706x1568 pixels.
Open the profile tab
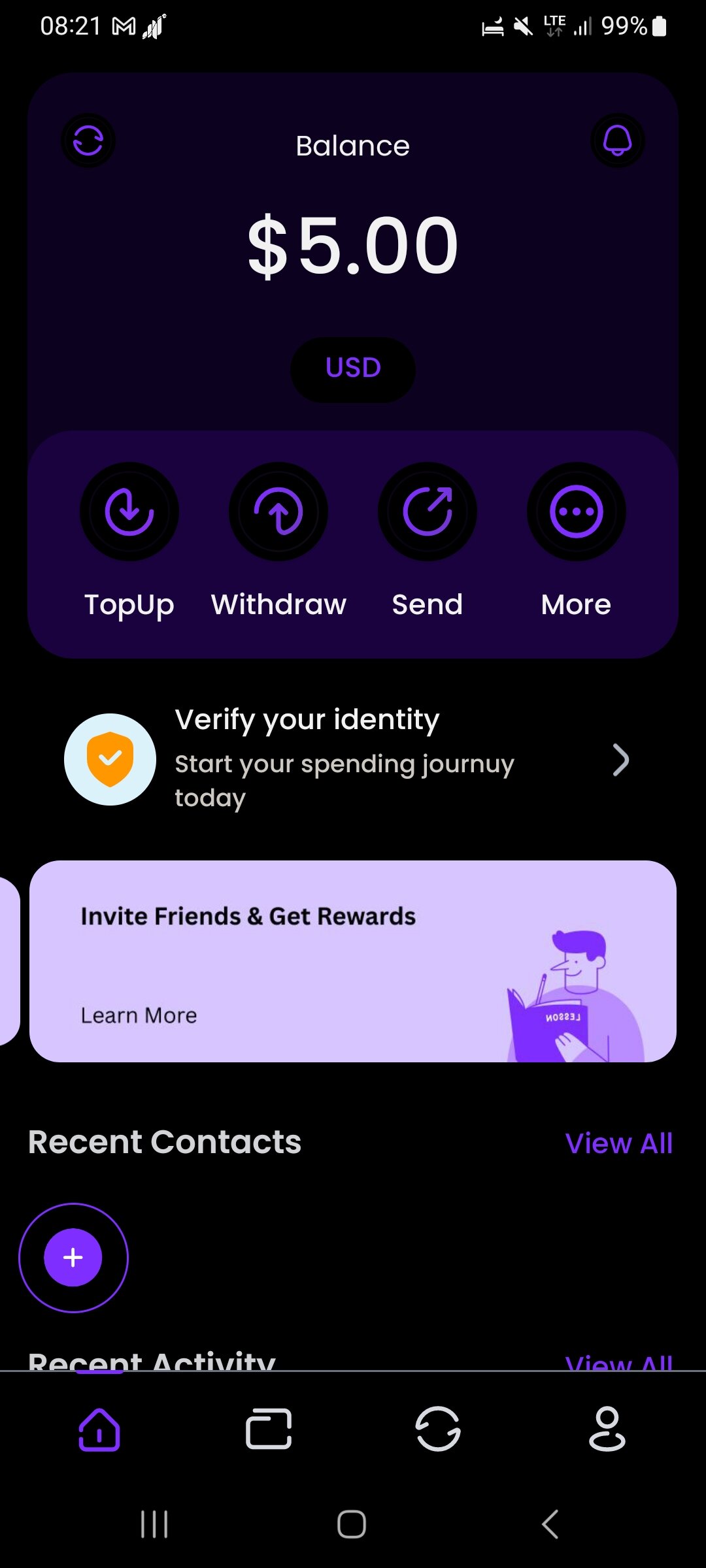pyautogui.click(x=607, y=1429)
